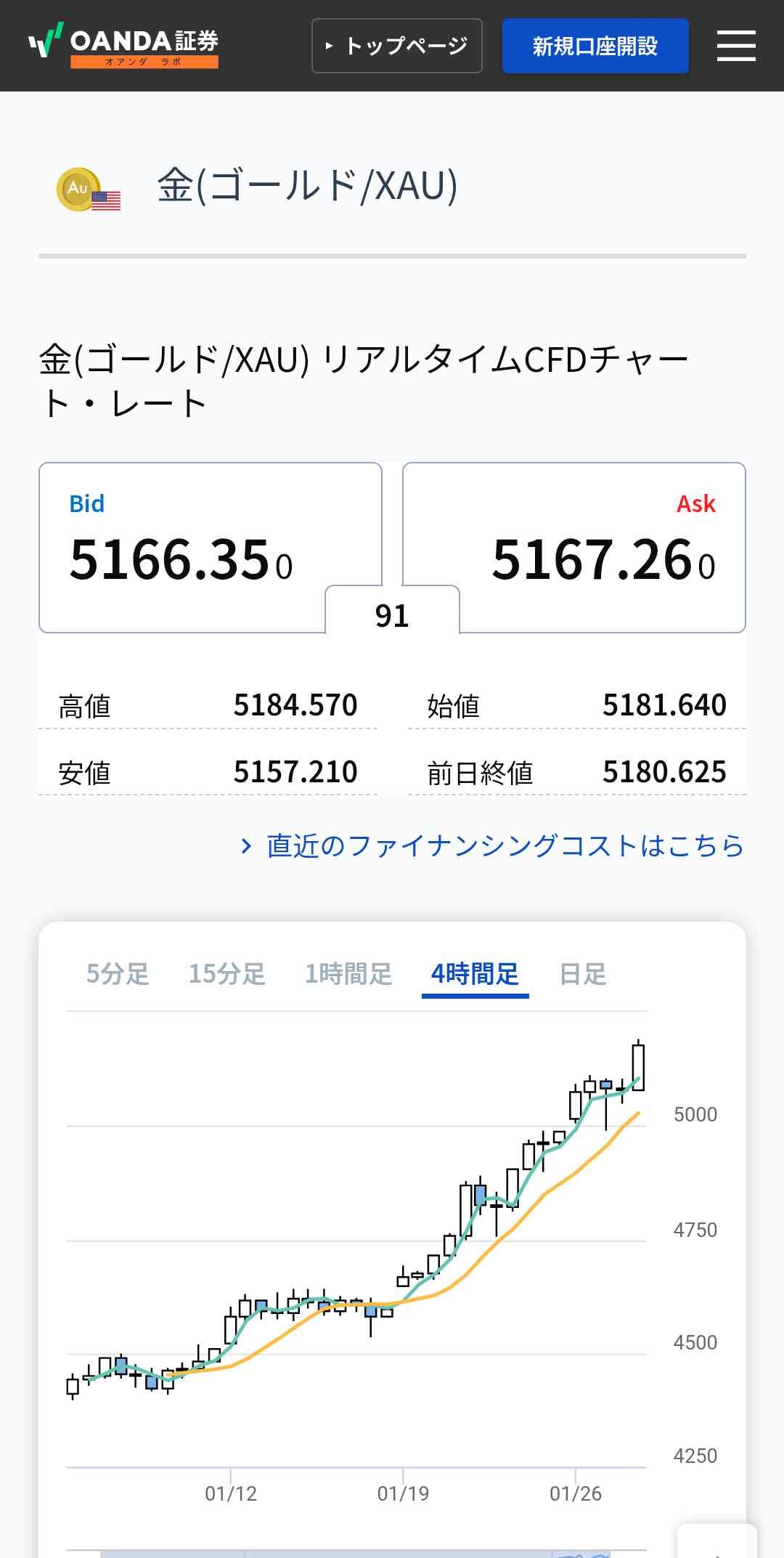The height and width of the screenshot is (1558, 784).
Task: Tap the 新規口座開設 button
Action: (595, 46)
